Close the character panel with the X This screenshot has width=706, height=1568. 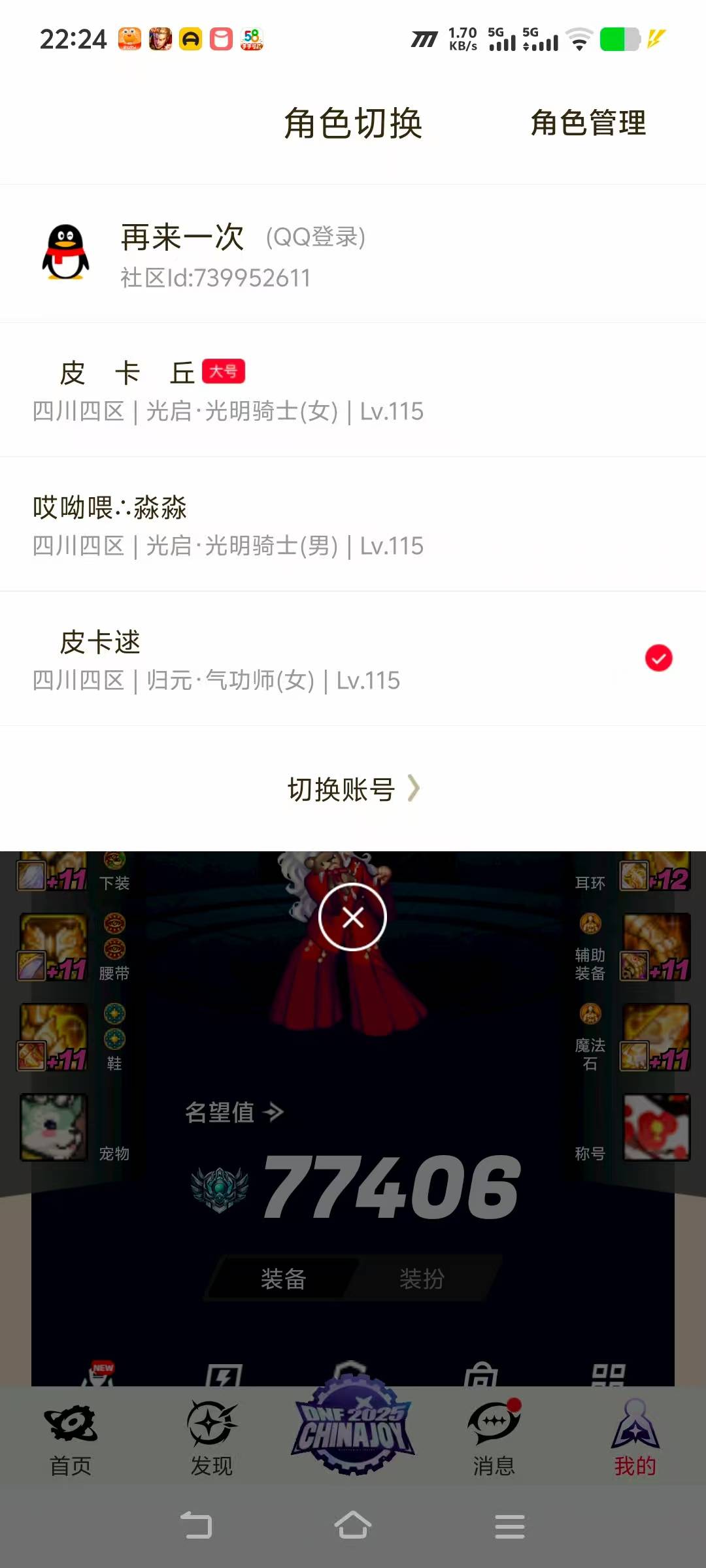pyautogui.click(x=352, y=917)
